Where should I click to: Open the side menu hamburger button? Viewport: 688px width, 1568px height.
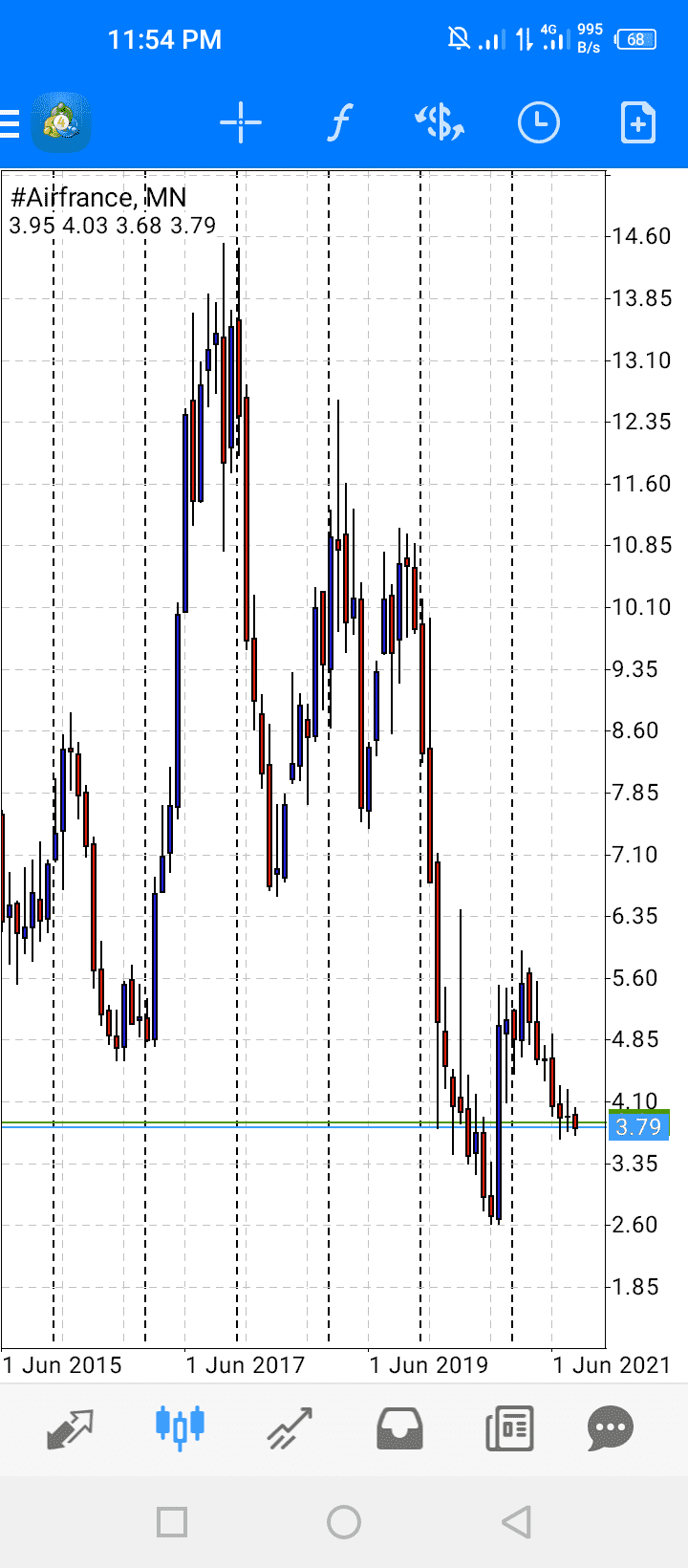(x=10, y=123)
